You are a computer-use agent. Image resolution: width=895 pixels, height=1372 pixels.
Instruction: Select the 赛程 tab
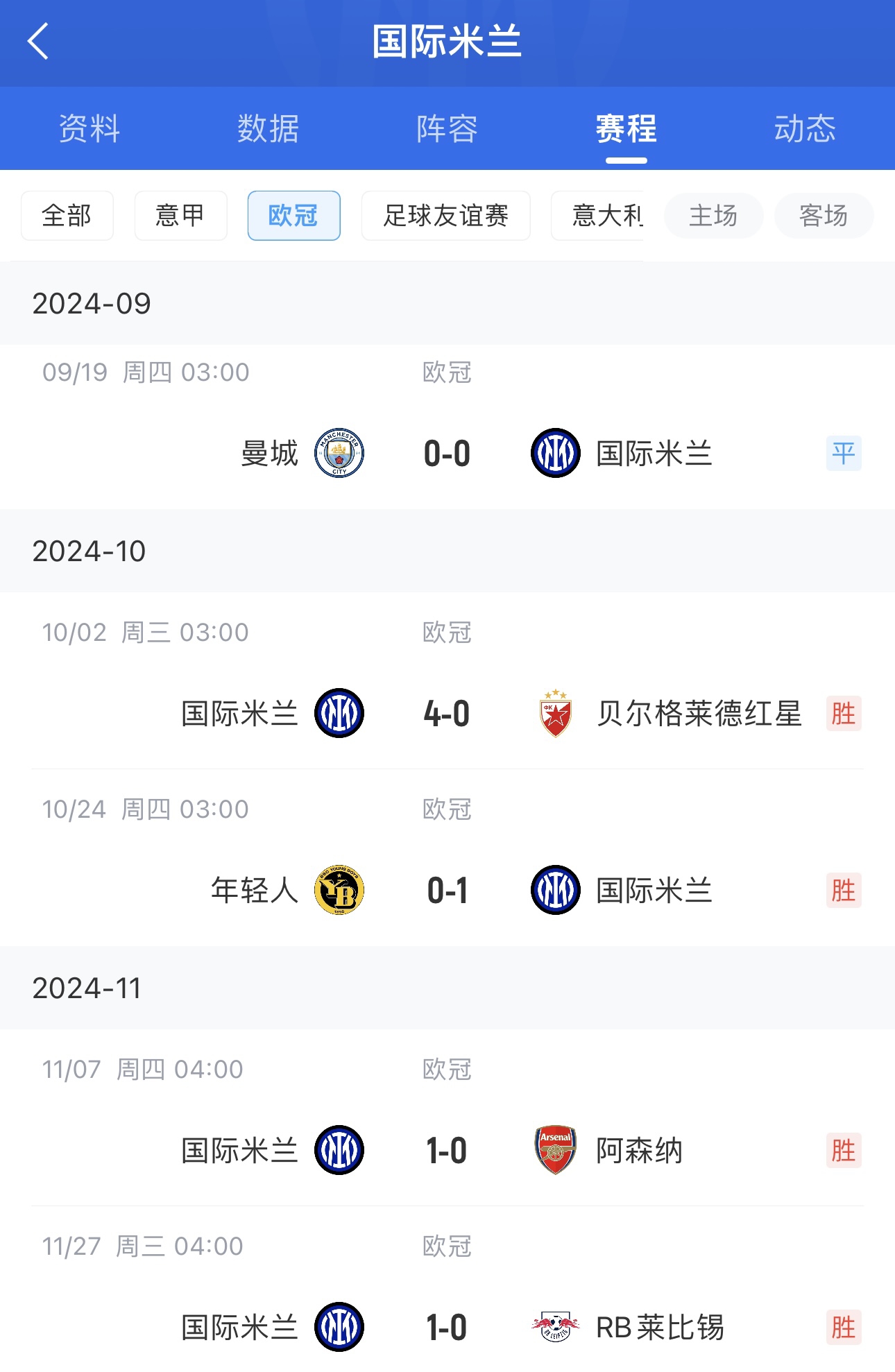pyautogui.click(x=626, y=129)
